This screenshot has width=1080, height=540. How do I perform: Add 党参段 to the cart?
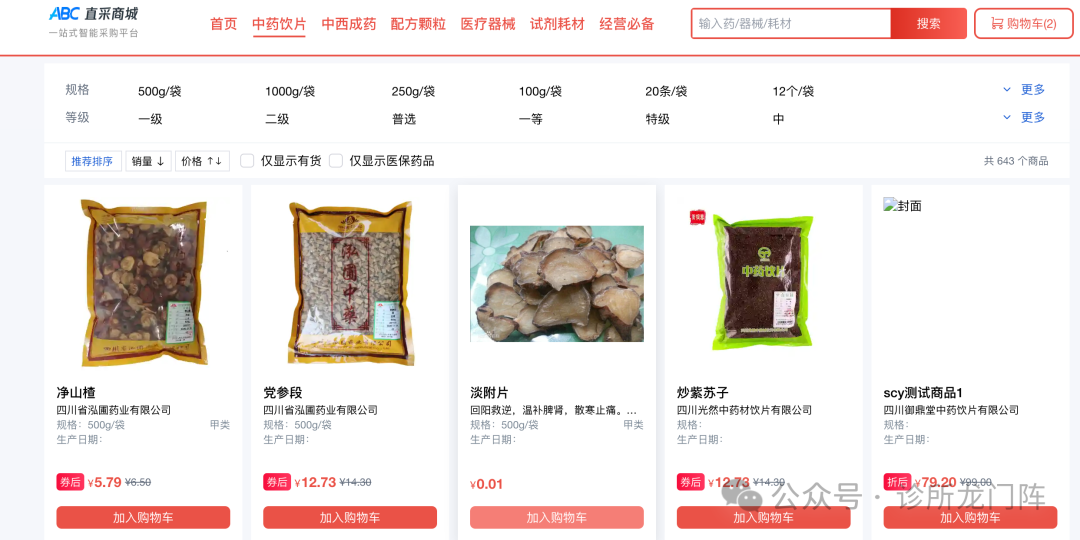[349, 517]
